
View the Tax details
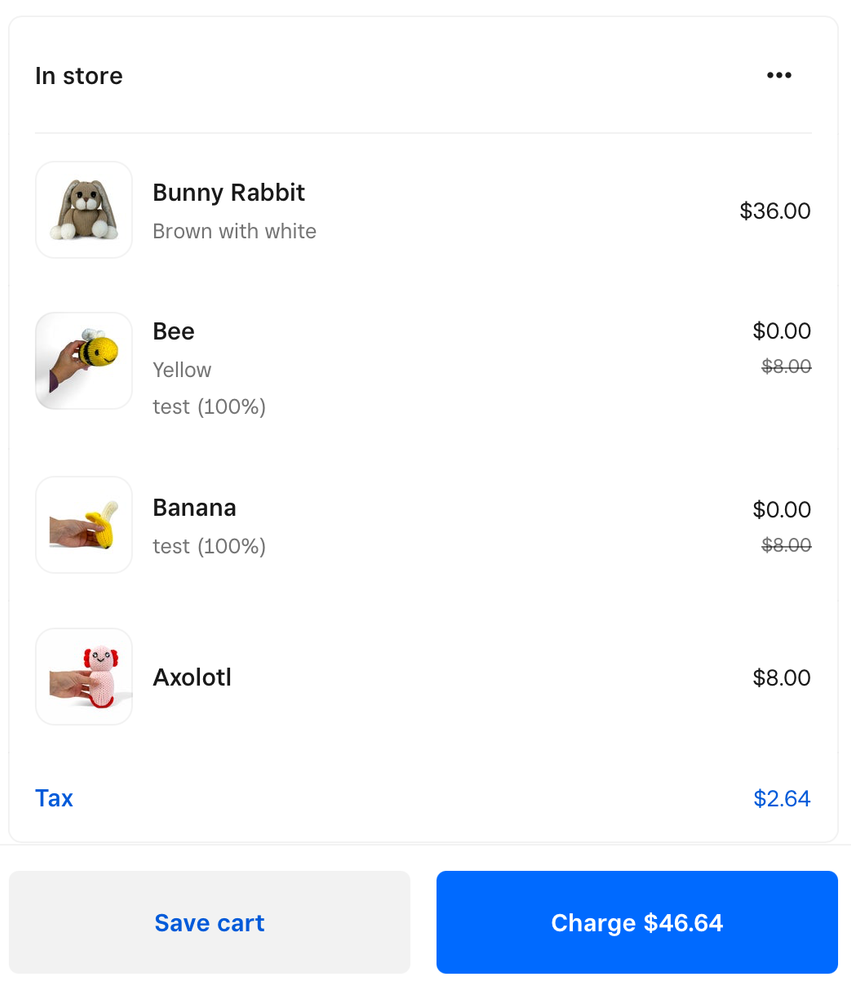click(54, 798)
